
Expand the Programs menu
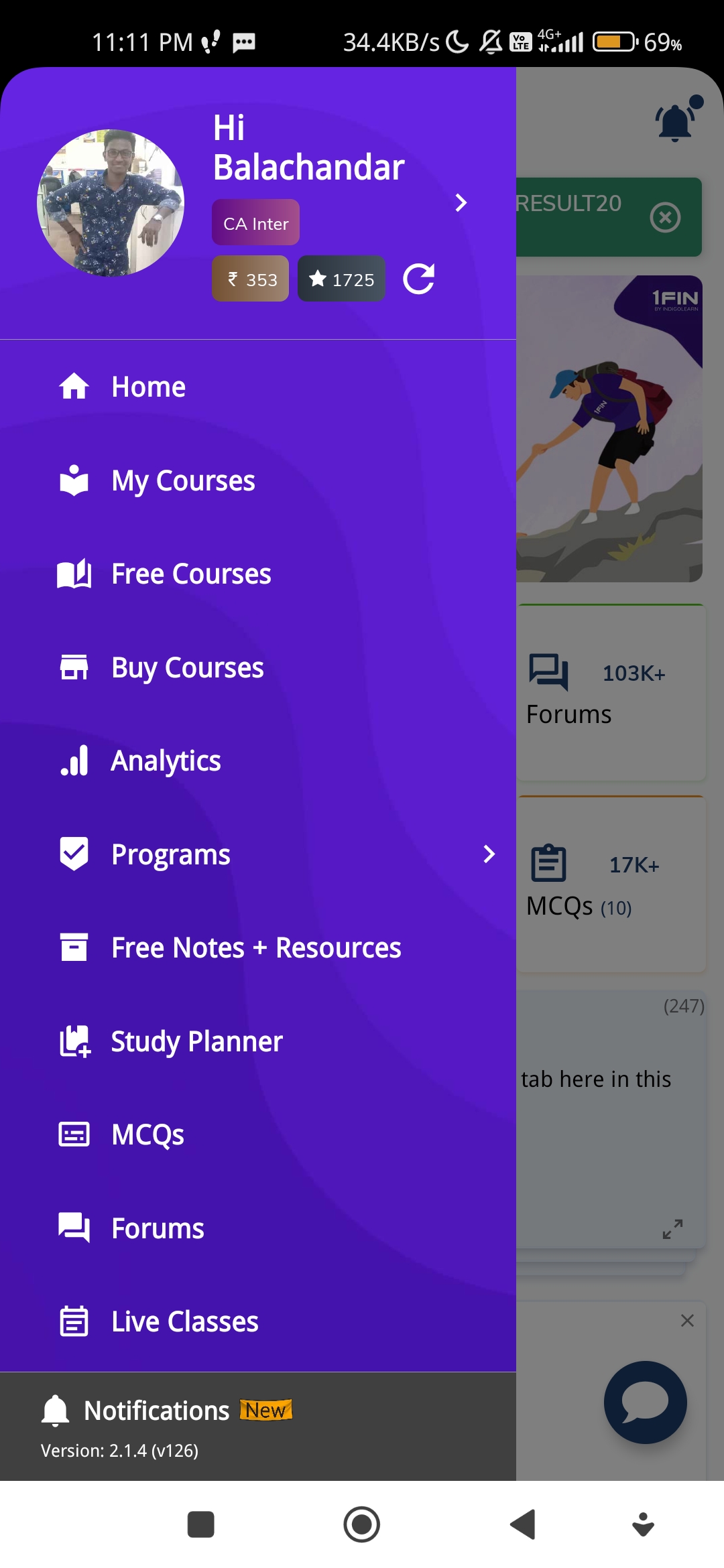pyautogui.click(x=489, y=854)
